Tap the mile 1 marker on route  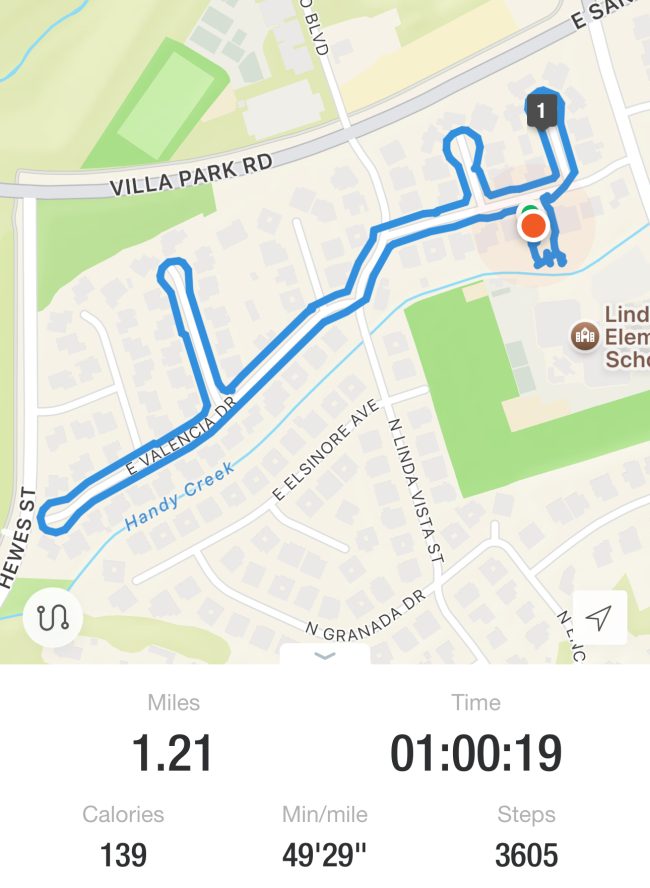click(541, 111)
